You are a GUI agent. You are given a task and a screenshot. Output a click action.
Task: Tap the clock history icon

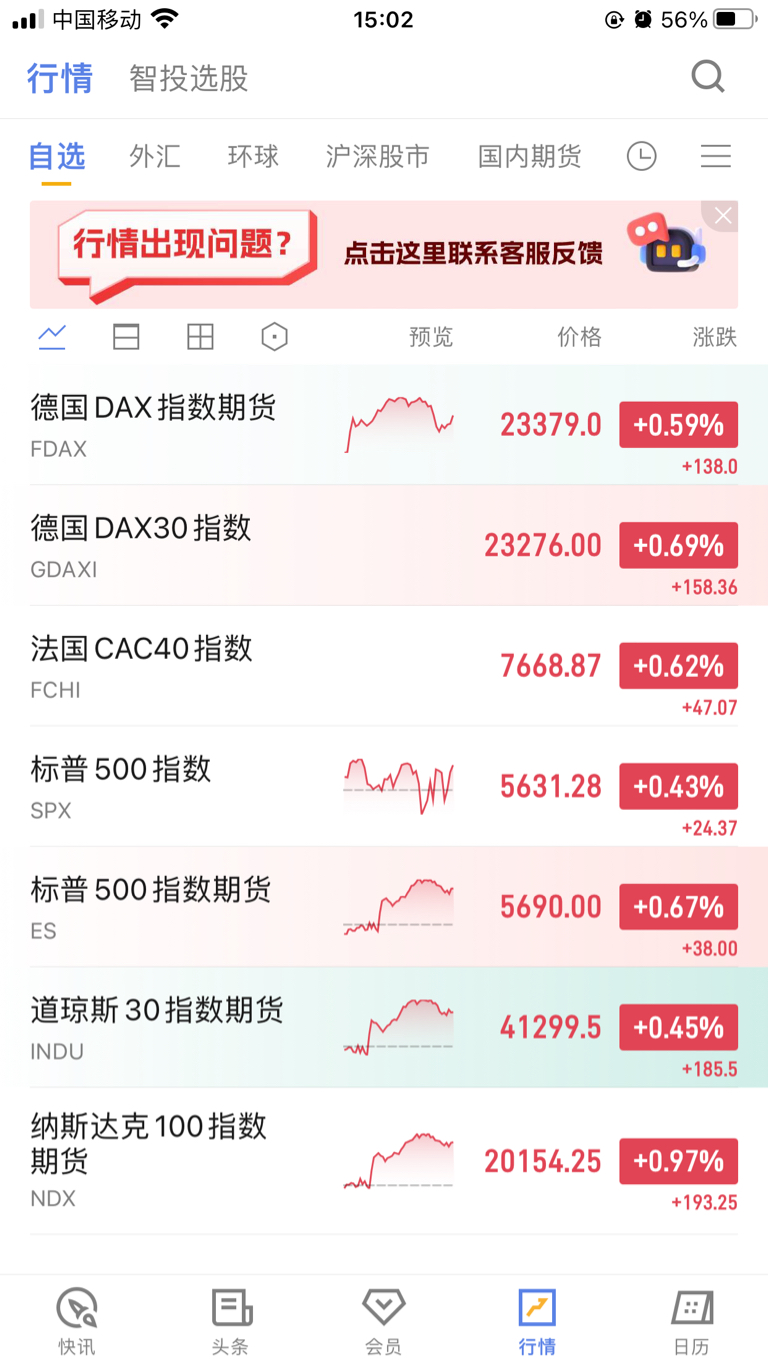[642, 156]
